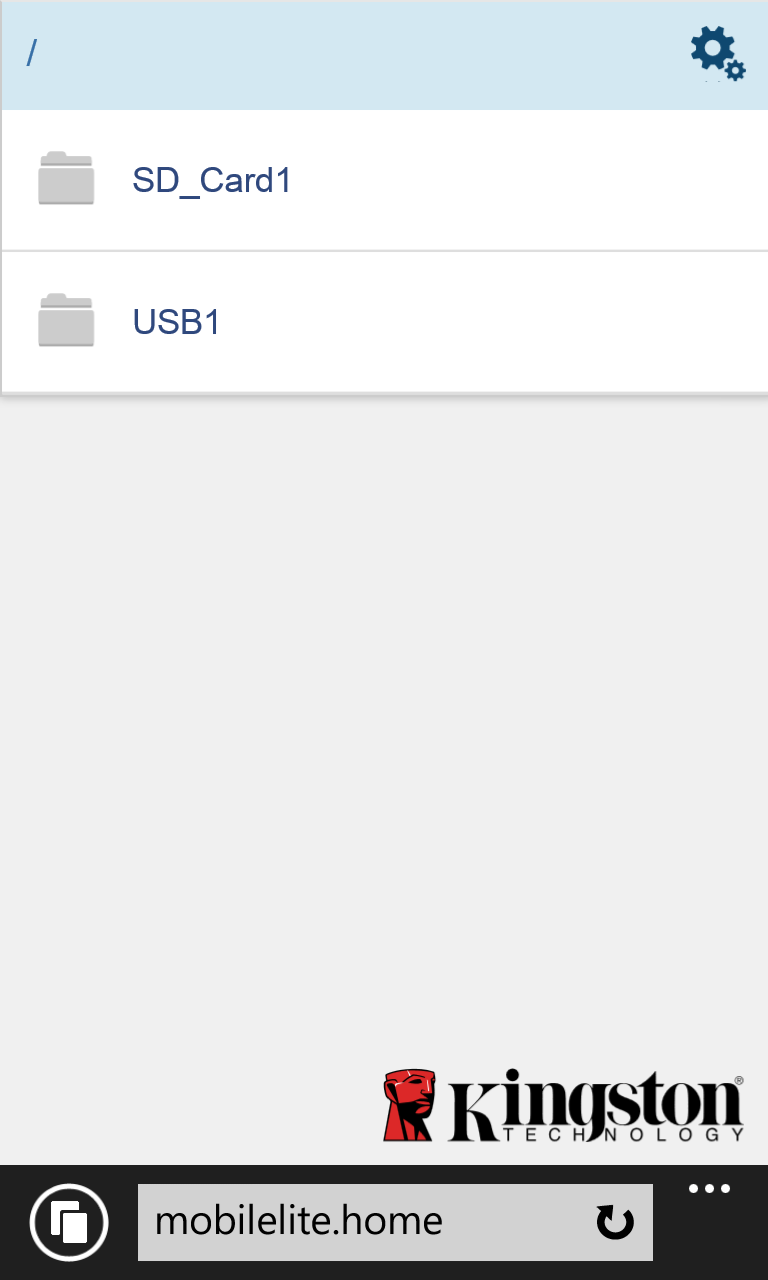
Task: Tap the mobilelite.home address bar
Action: [x=395, y=1222]
